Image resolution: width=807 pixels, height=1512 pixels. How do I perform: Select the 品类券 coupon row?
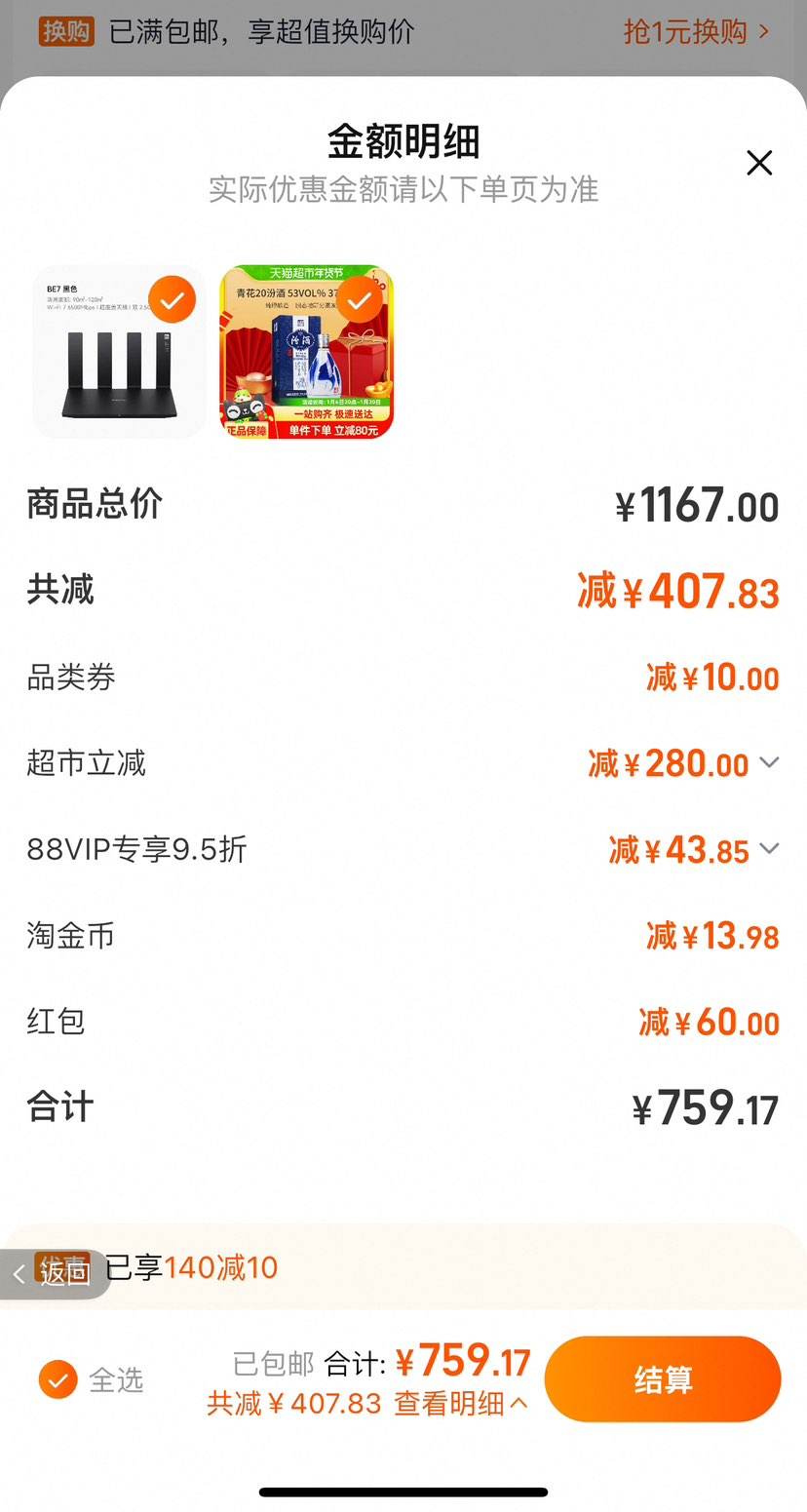pyautogui.click(x=403, y=677)
